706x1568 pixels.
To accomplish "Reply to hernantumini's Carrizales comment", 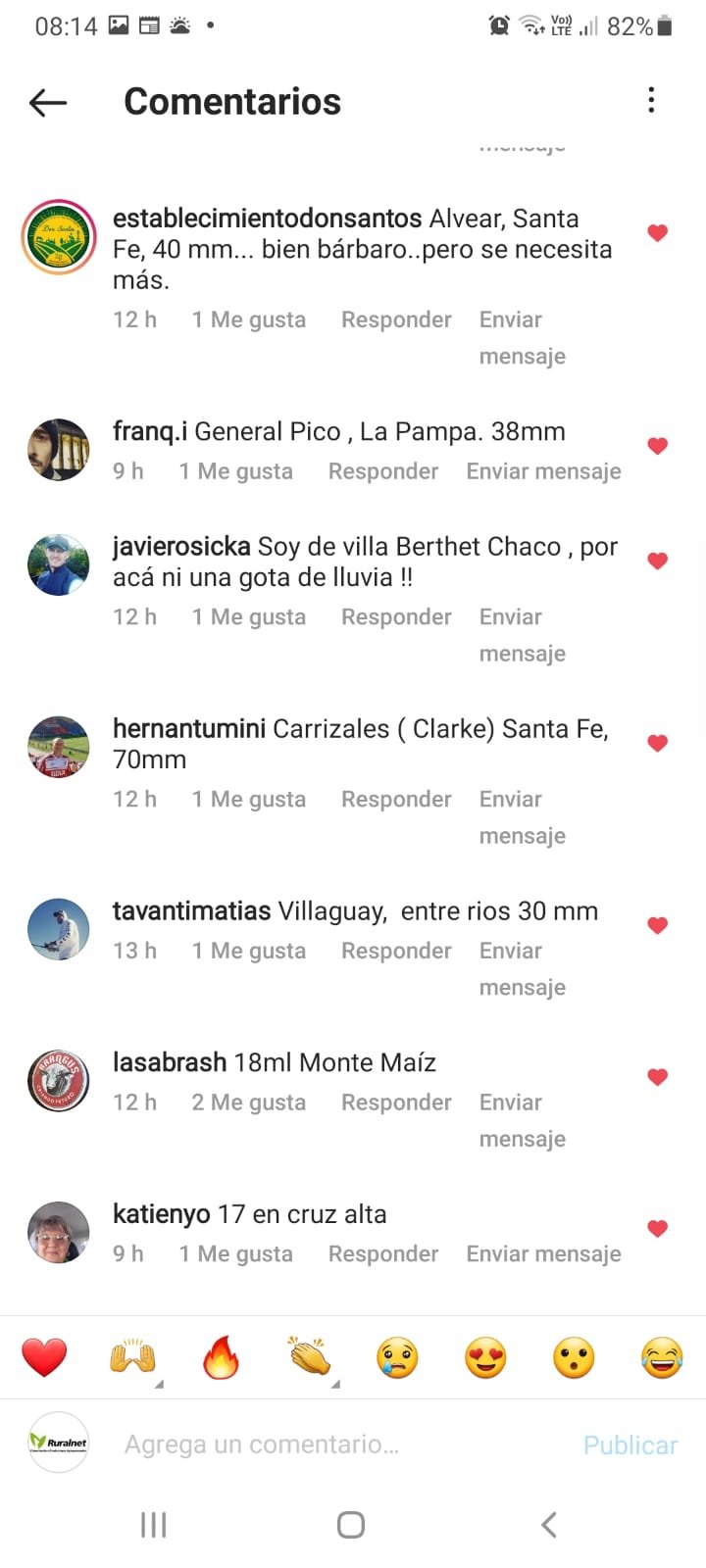I will click(396, 800).
